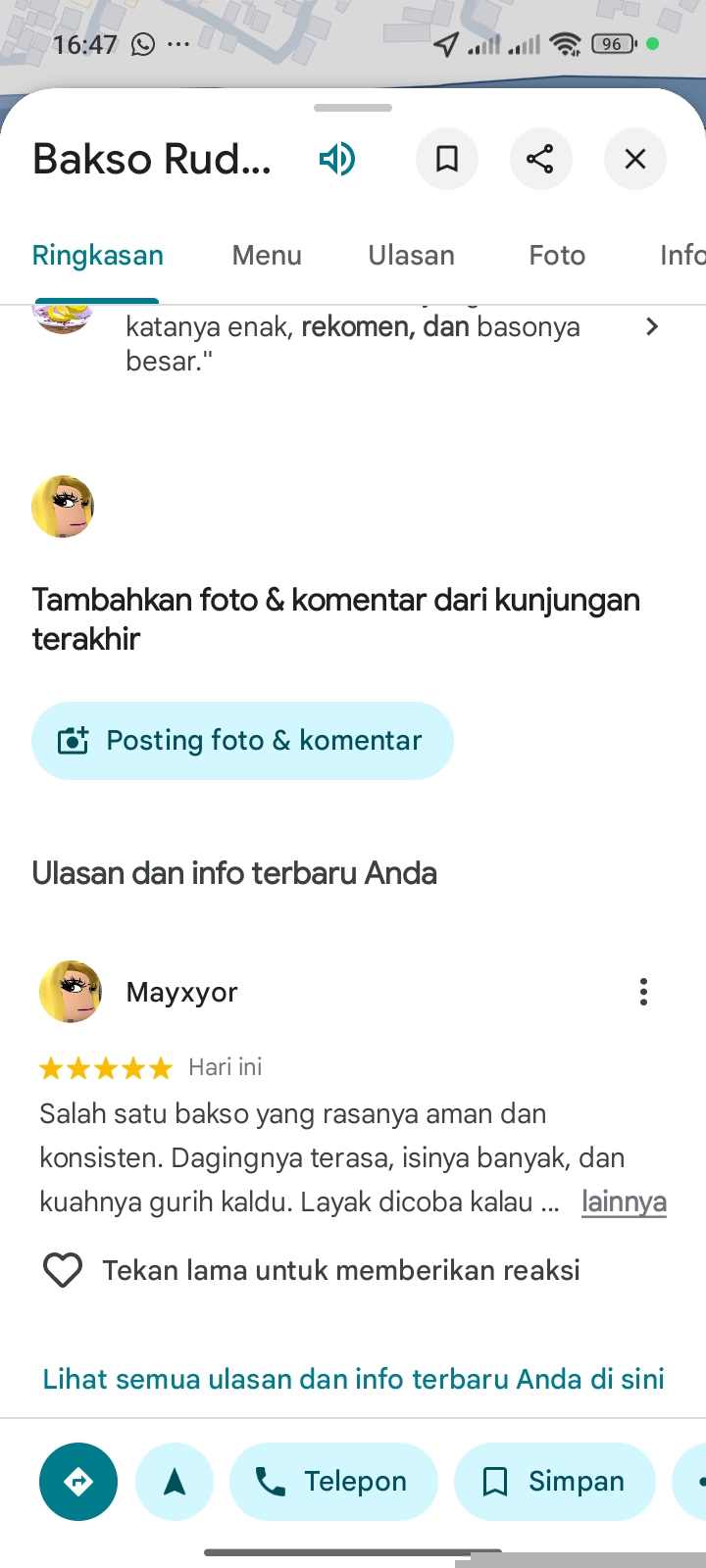The height and width of the screenshot is (1568, 706).
Task: Bookmark this place from the header
Action: point(447,159)
